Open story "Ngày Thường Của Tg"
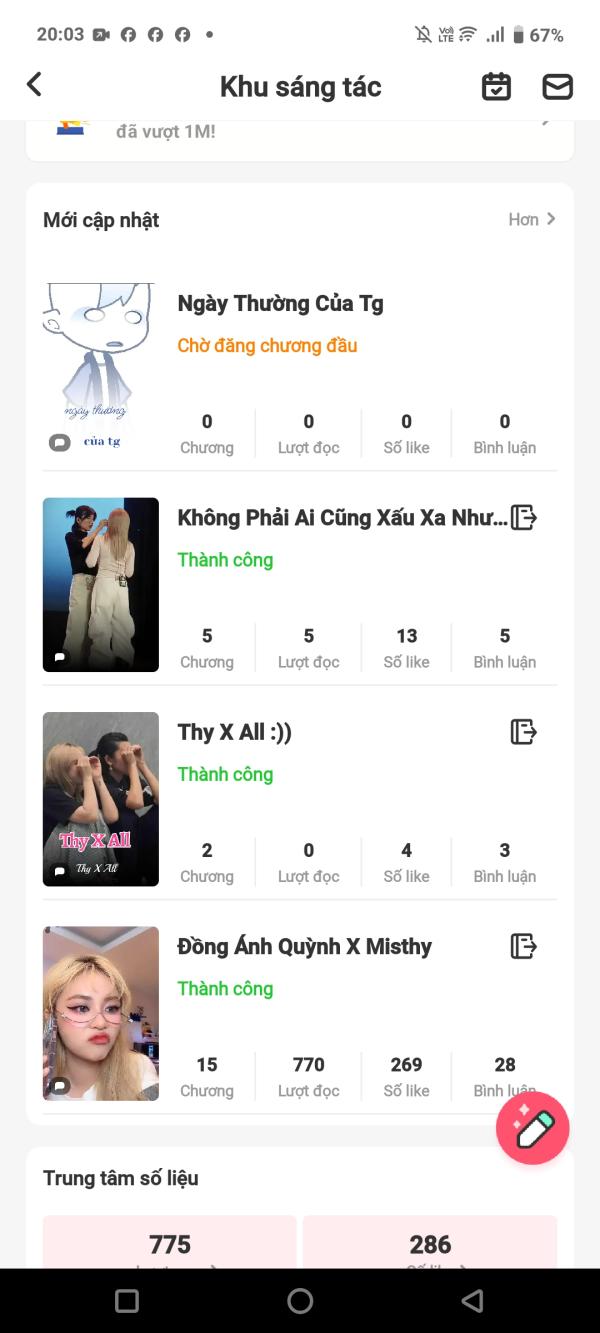 [280, 304]
